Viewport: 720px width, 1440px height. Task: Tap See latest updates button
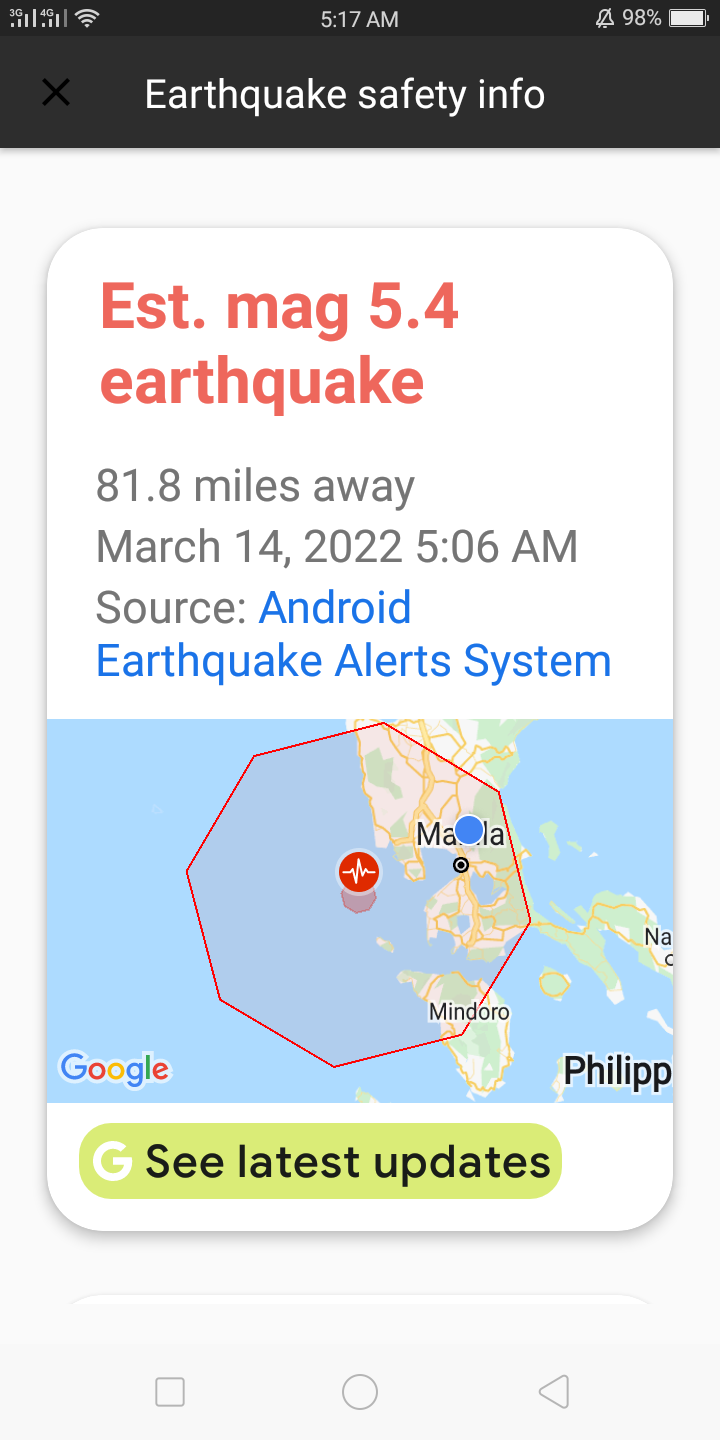(321, 1162)
